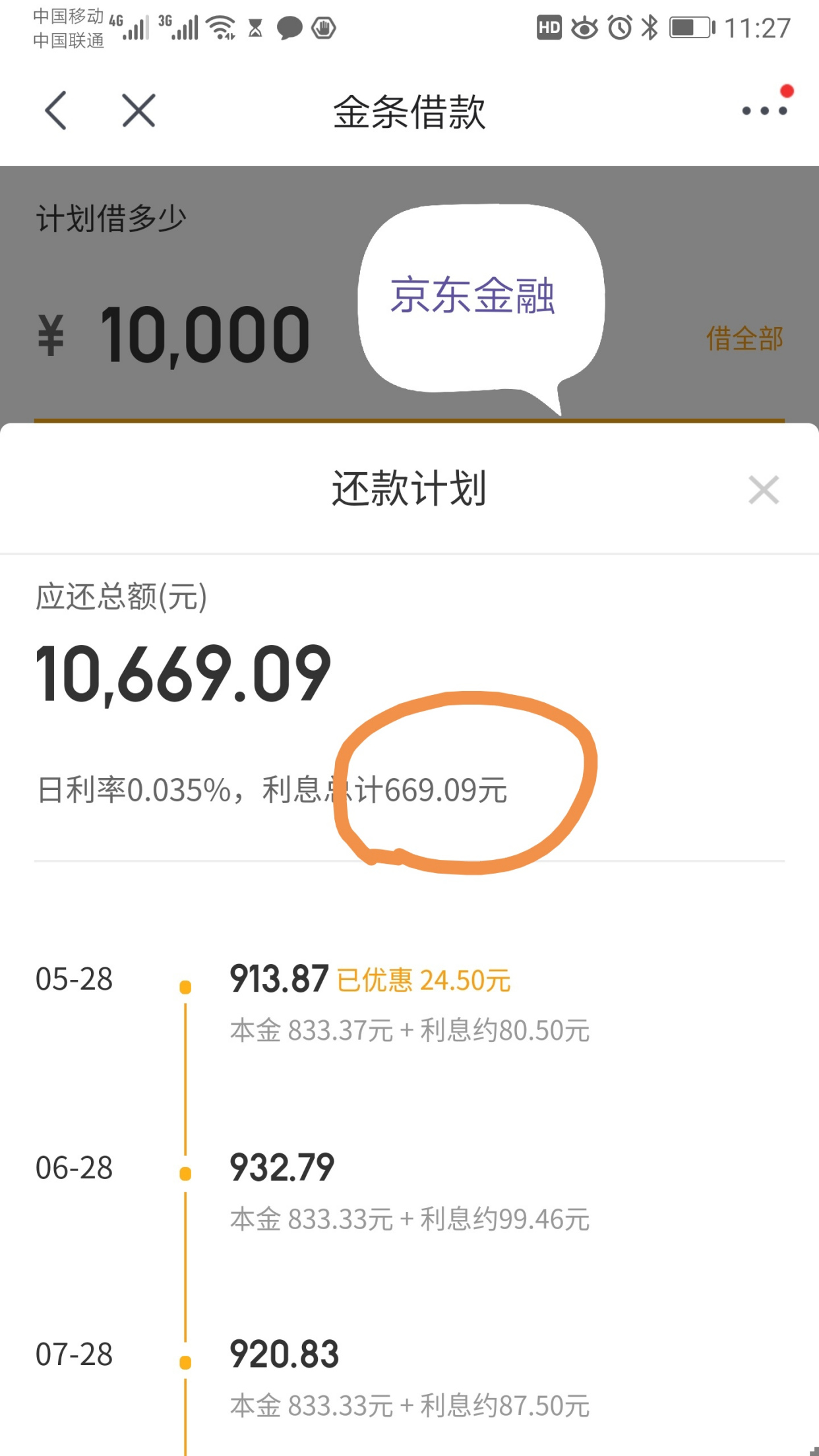The width and height of the screenshot is (819, 1456).
Task: Tap the 已优惠 24.50元 label
Action: click(424, 981)
